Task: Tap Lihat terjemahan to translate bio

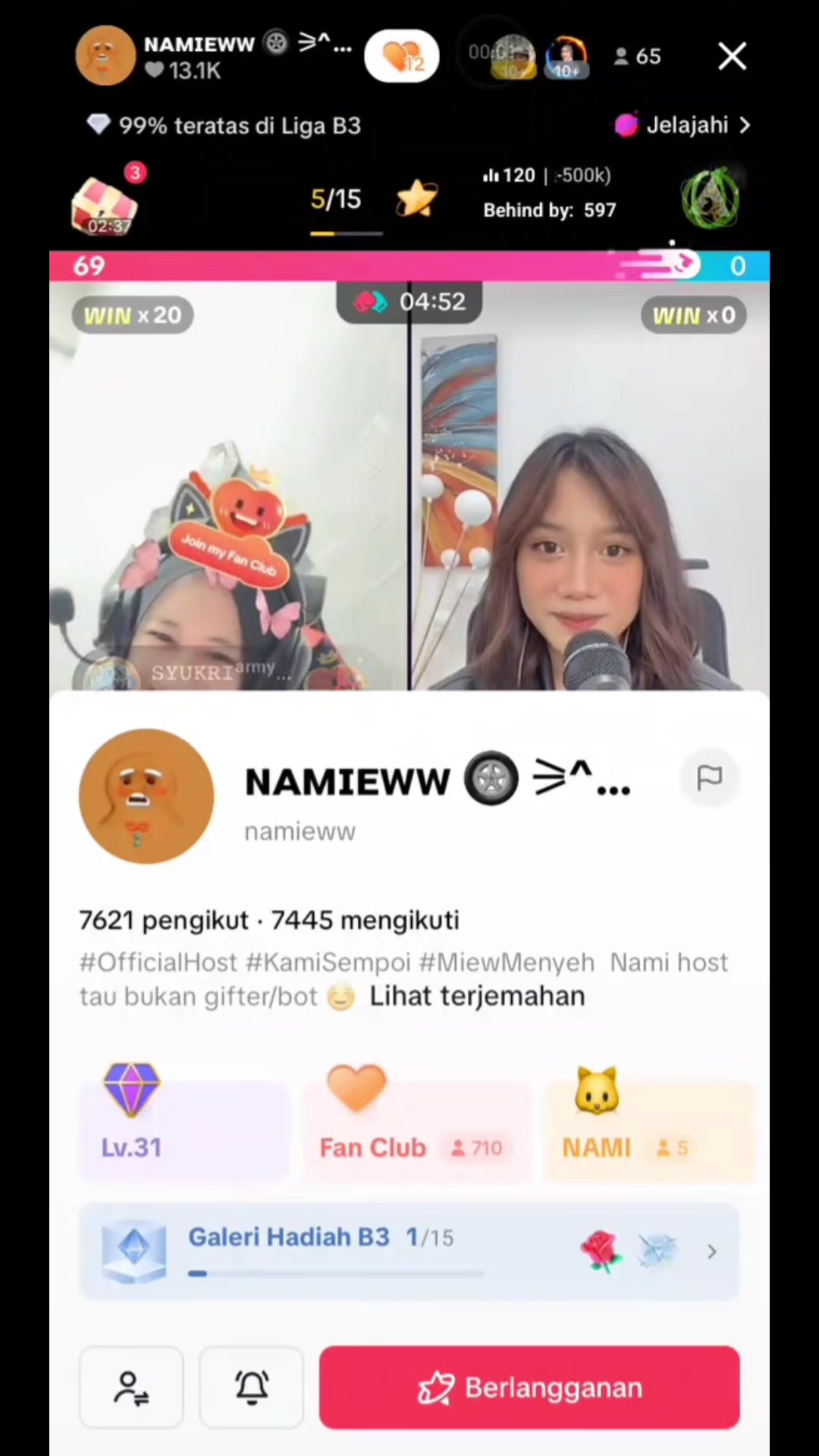Action: click(x=477, y=996)
